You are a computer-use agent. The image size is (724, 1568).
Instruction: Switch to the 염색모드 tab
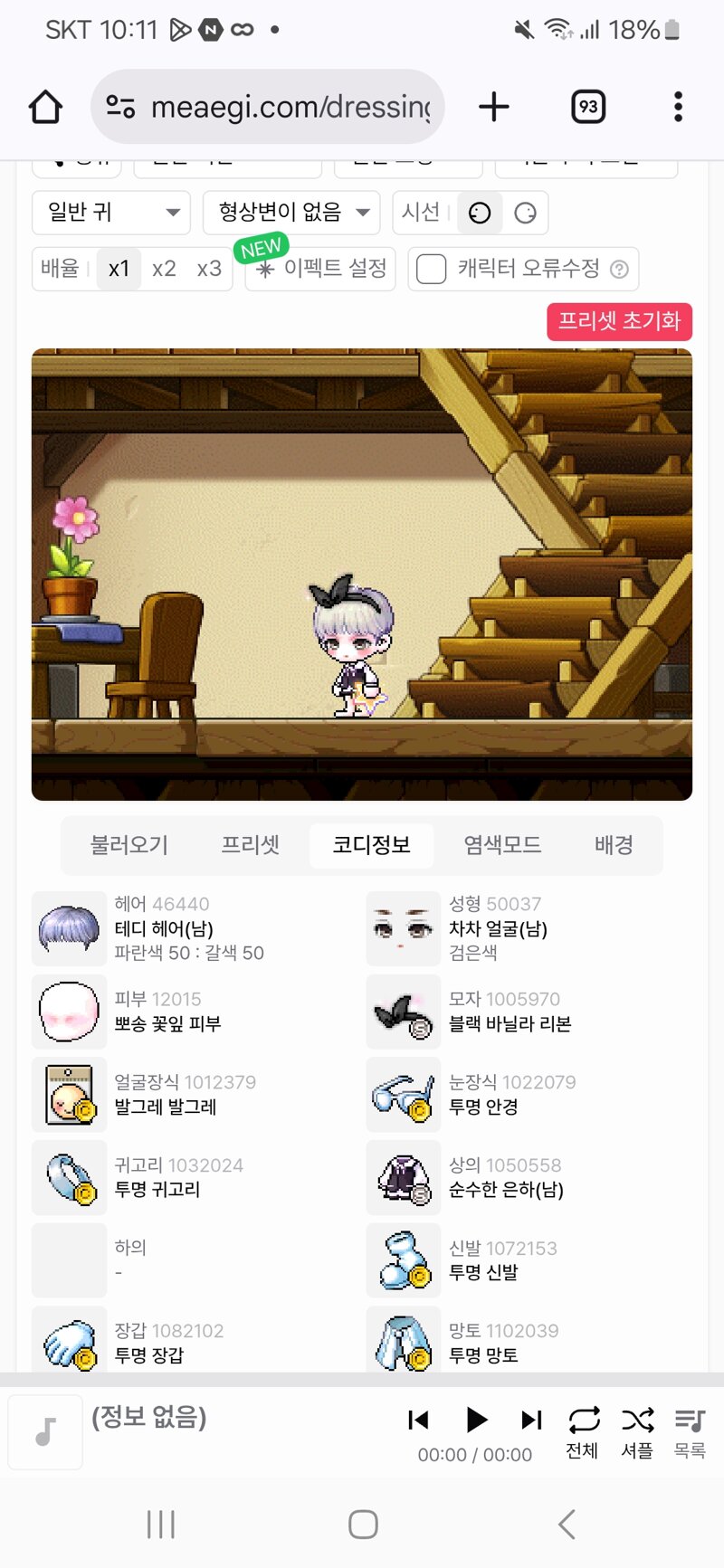(x=502, y=845)
